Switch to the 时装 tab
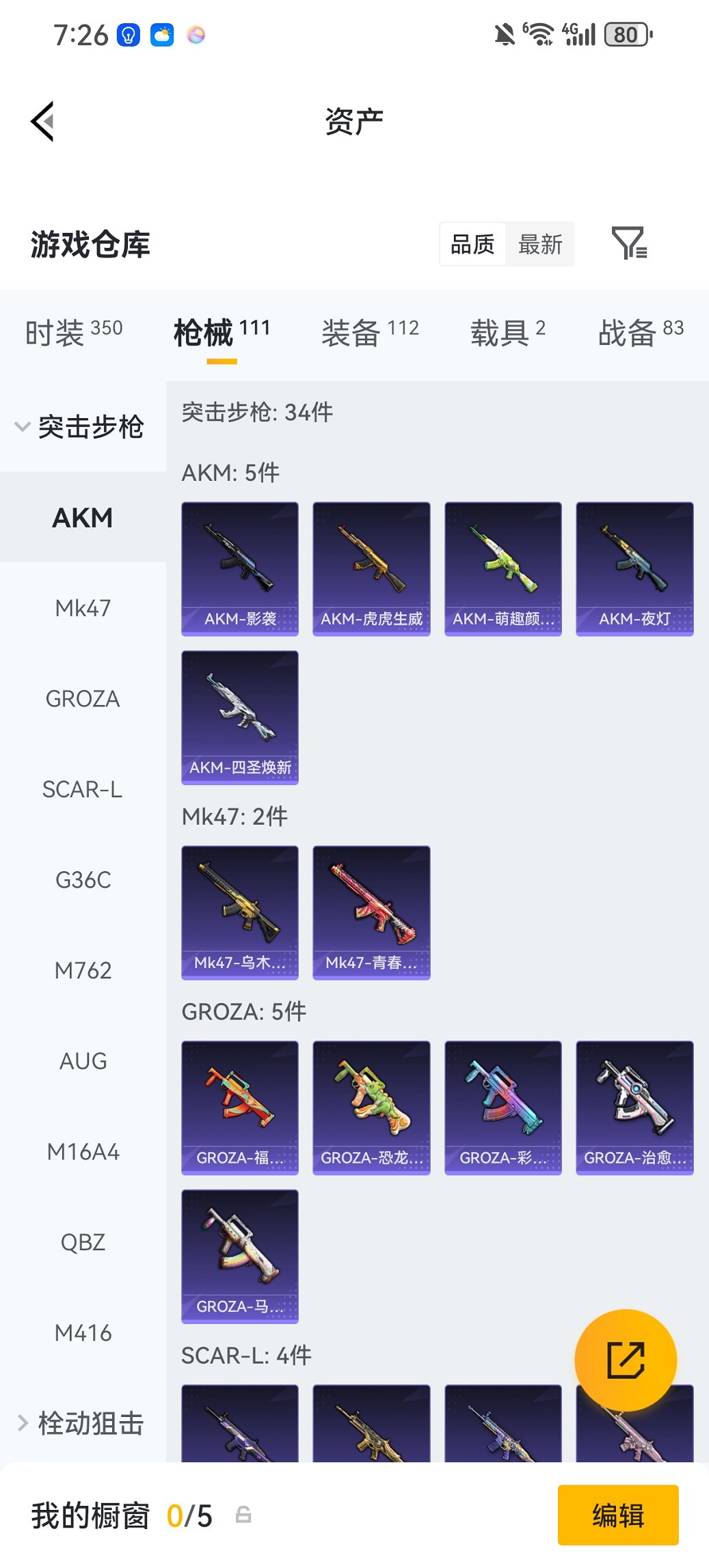The height and width of the screenshot is (1568, 709). pyautogui.click(x=73, y=332)
